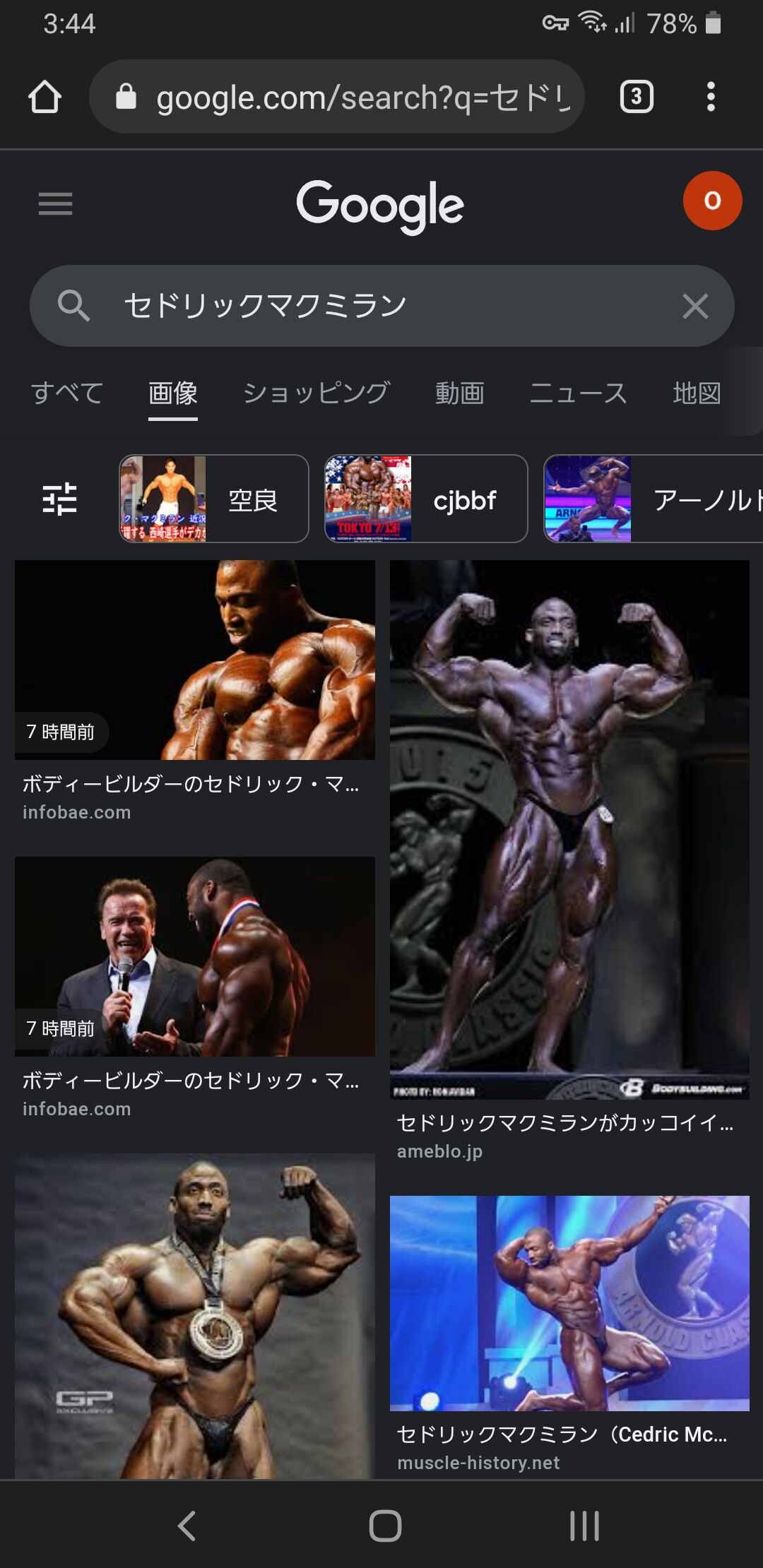Screen dimensions: 763x1568
Task: Switch to the 動画 tab
Action: (459, 393)
